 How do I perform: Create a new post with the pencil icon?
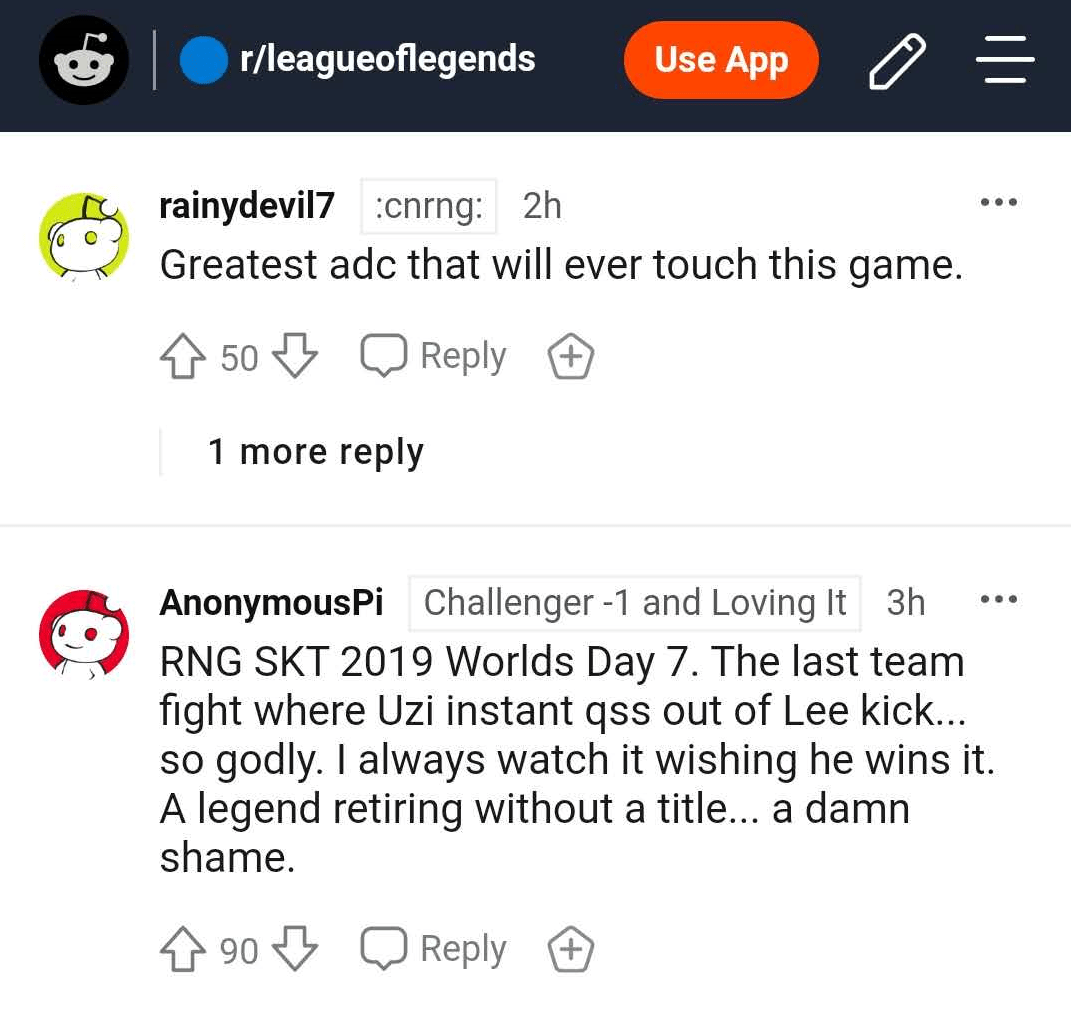coord(896,61)
